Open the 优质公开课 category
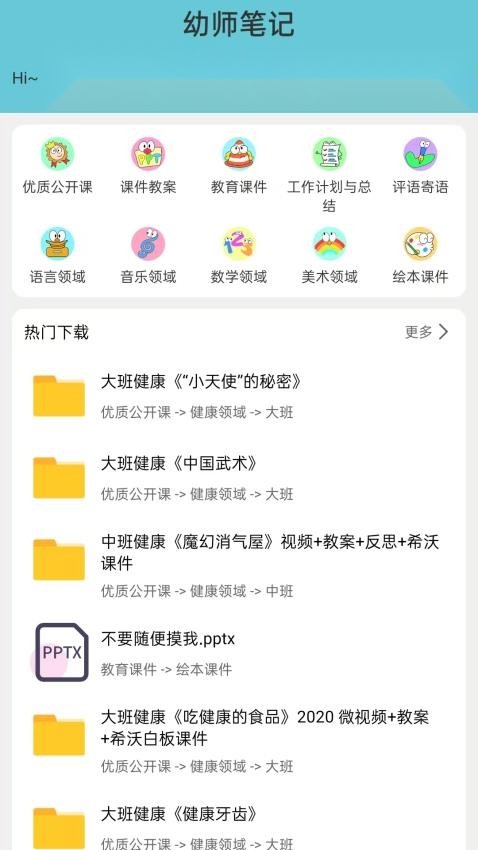This screenshot has width=478, height=850. click(x=57, y=165)
